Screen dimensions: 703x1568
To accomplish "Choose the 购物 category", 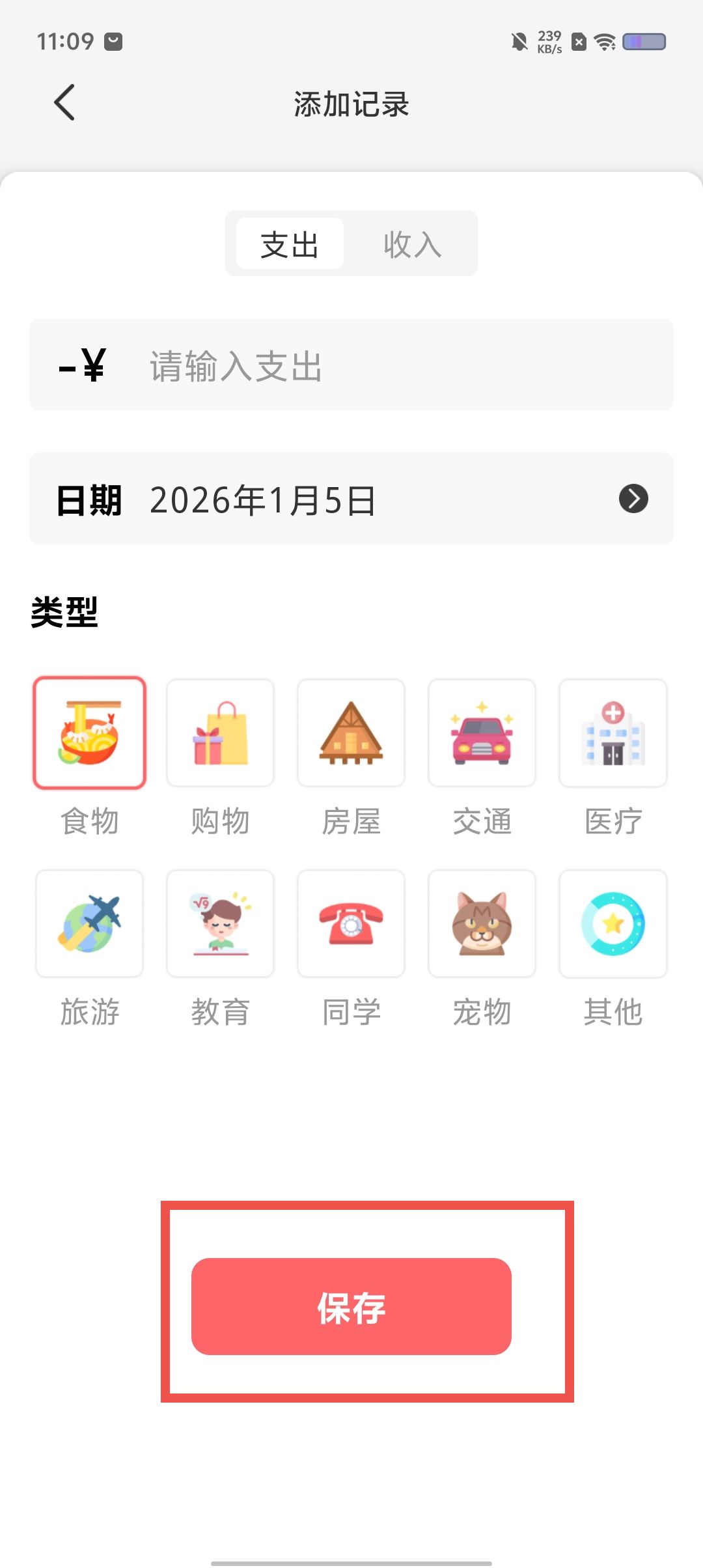I will (x=221, y=733).
